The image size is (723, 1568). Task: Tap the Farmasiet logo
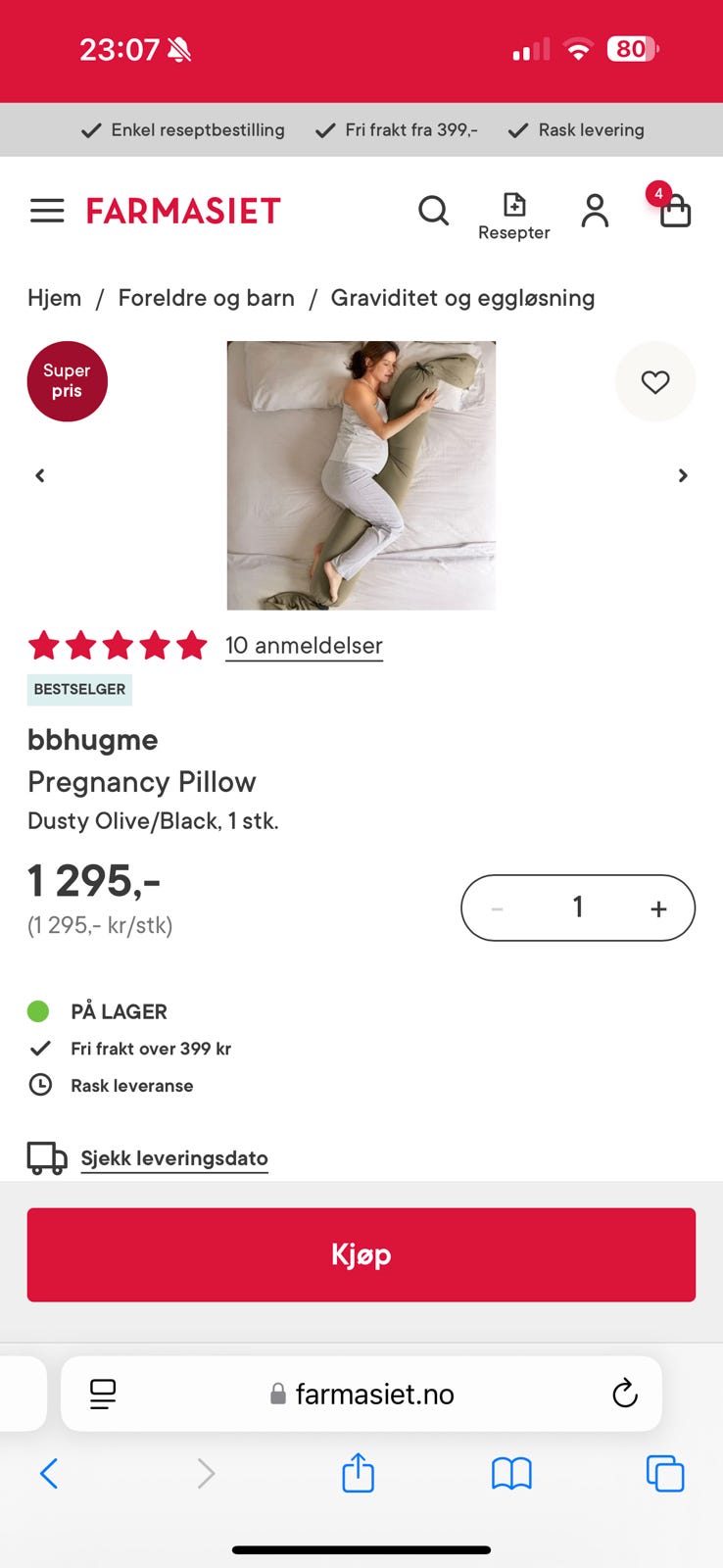click(182, 211)
